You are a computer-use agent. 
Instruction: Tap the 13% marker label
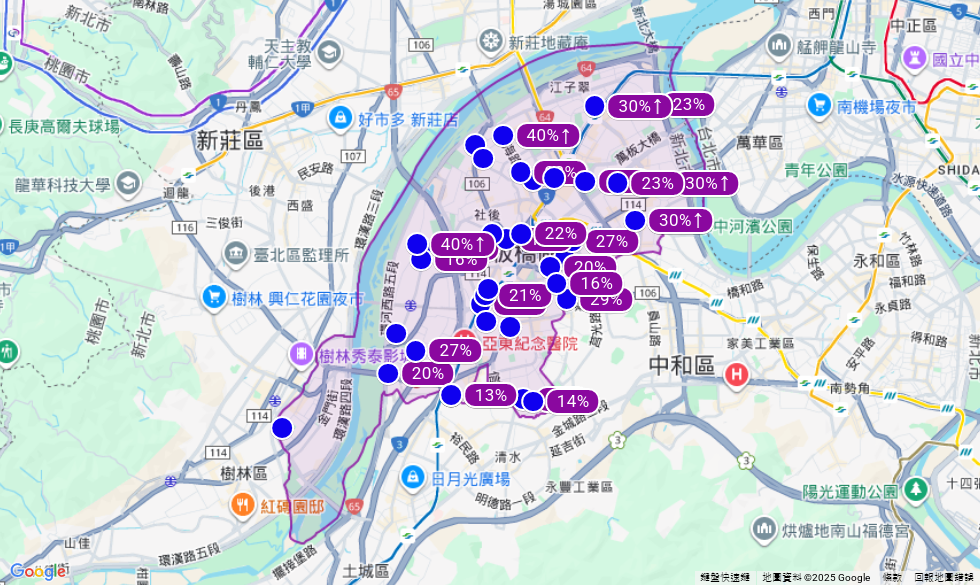click(x=490, y=395)
